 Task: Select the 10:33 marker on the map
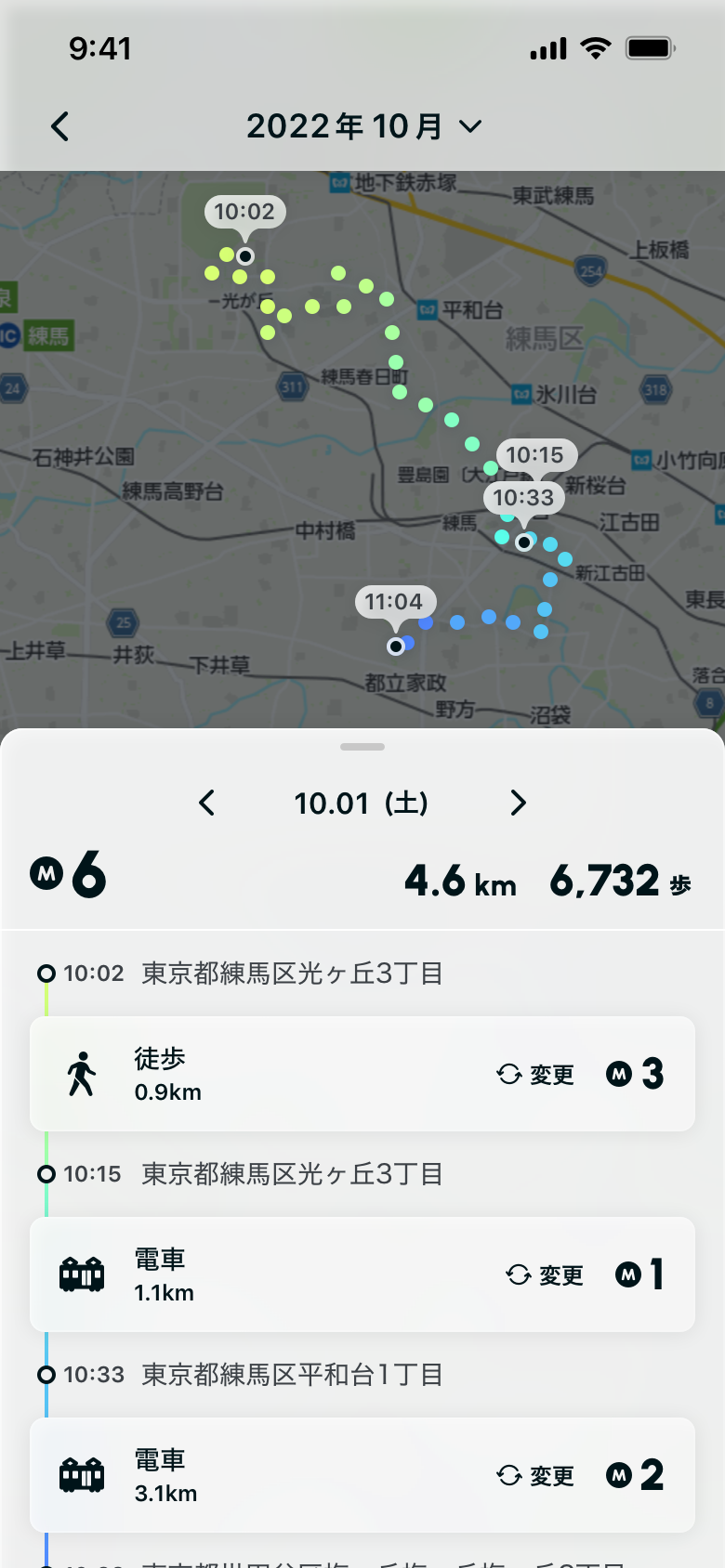pos(523,499)
